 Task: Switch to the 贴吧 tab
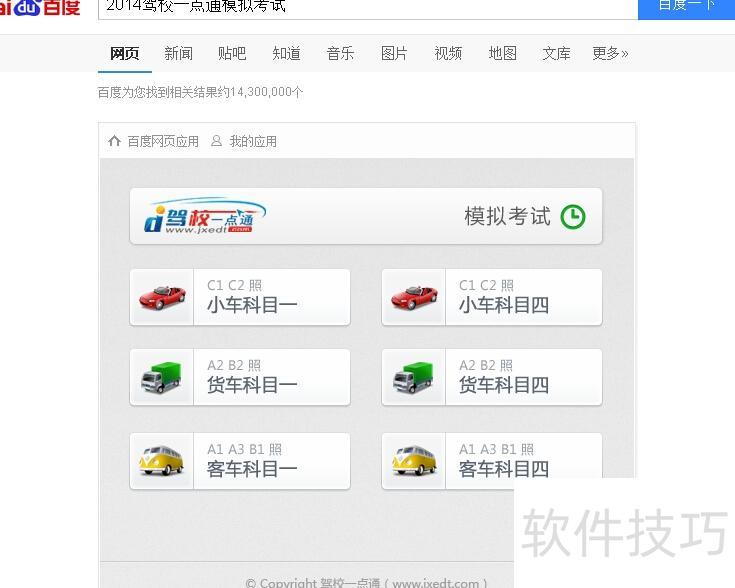[x=232, y=54]
